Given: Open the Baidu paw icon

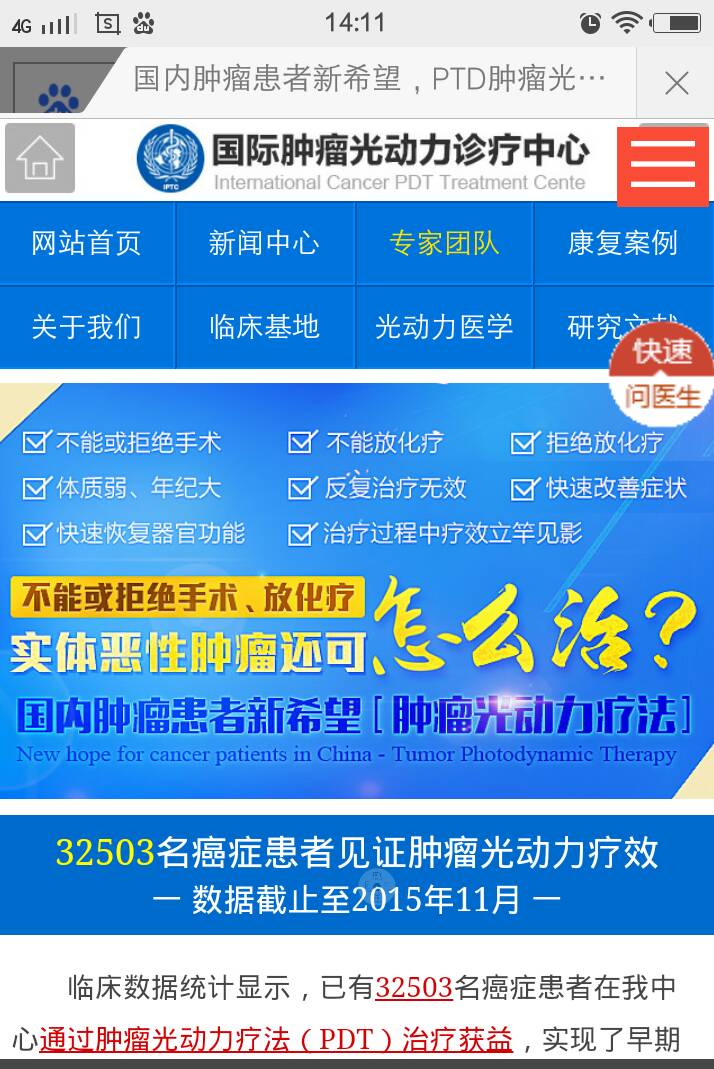Looking at the screenshot, I should 57,96.
